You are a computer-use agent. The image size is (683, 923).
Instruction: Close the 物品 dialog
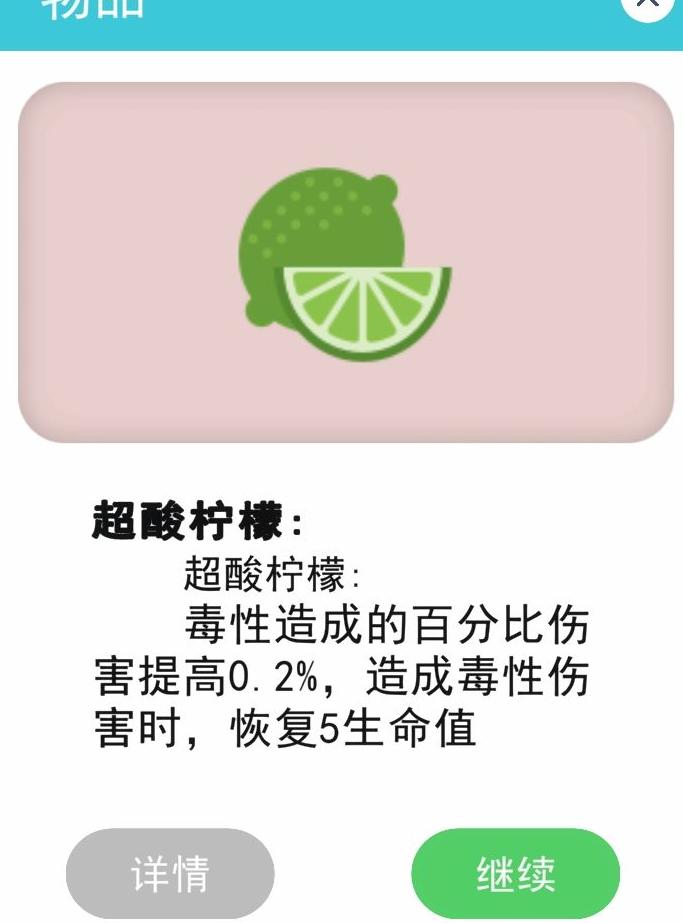(x=648, y=6)
